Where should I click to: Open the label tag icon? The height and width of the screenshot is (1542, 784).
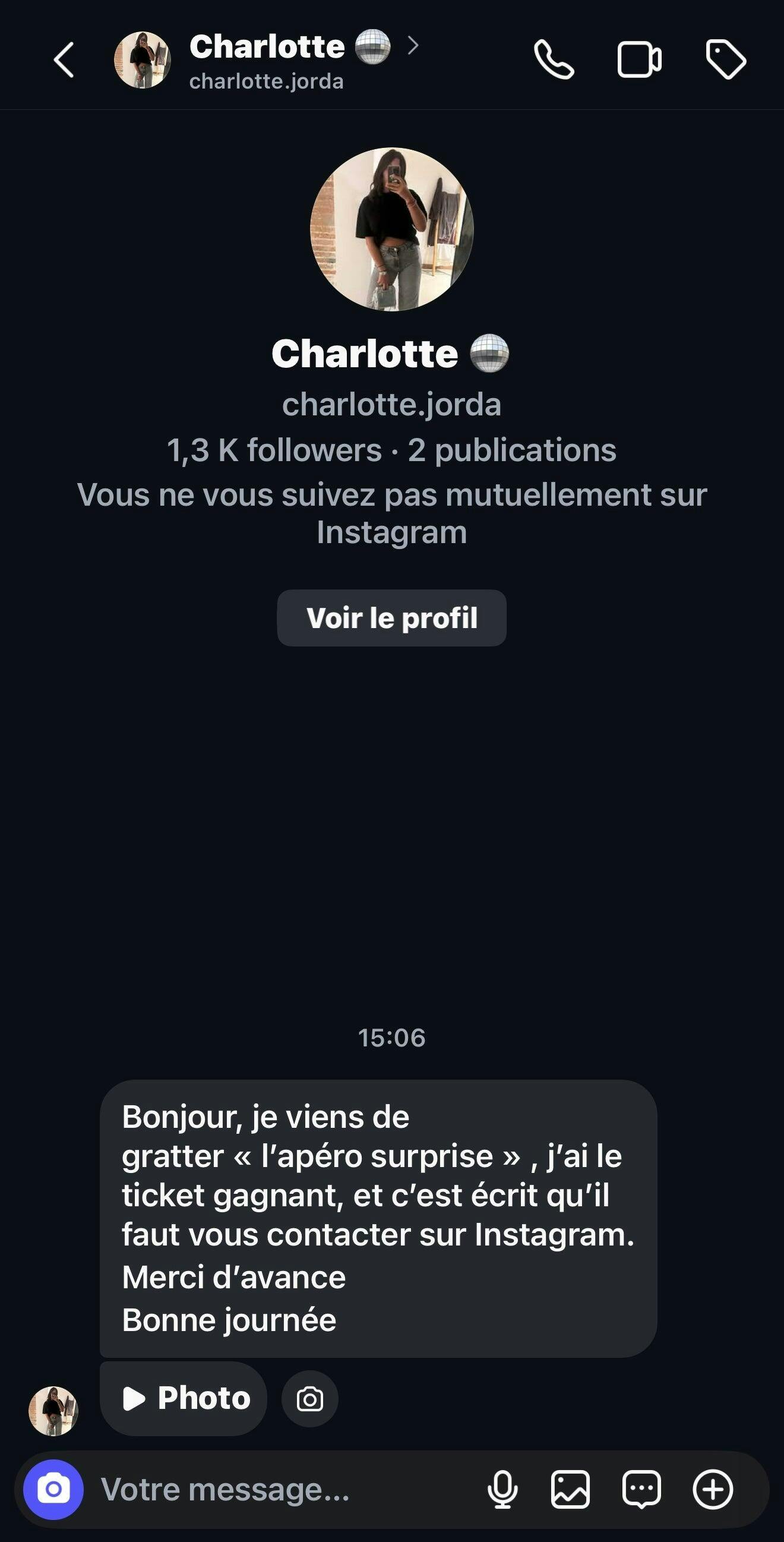(725, 60)
